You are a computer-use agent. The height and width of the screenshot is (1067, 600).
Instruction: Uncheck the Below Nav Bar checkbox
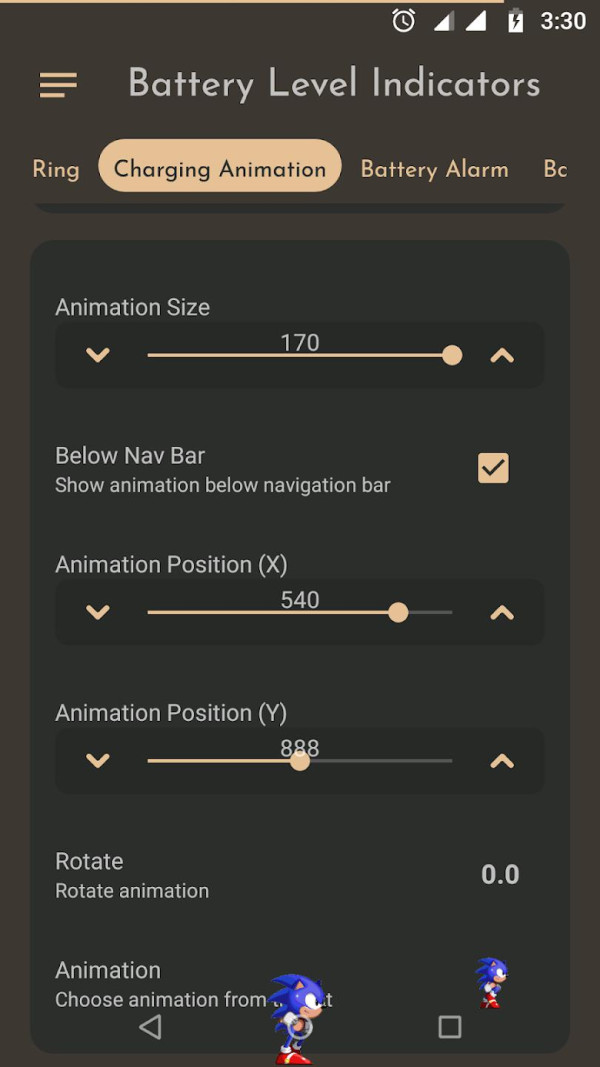tap(493, 468)
